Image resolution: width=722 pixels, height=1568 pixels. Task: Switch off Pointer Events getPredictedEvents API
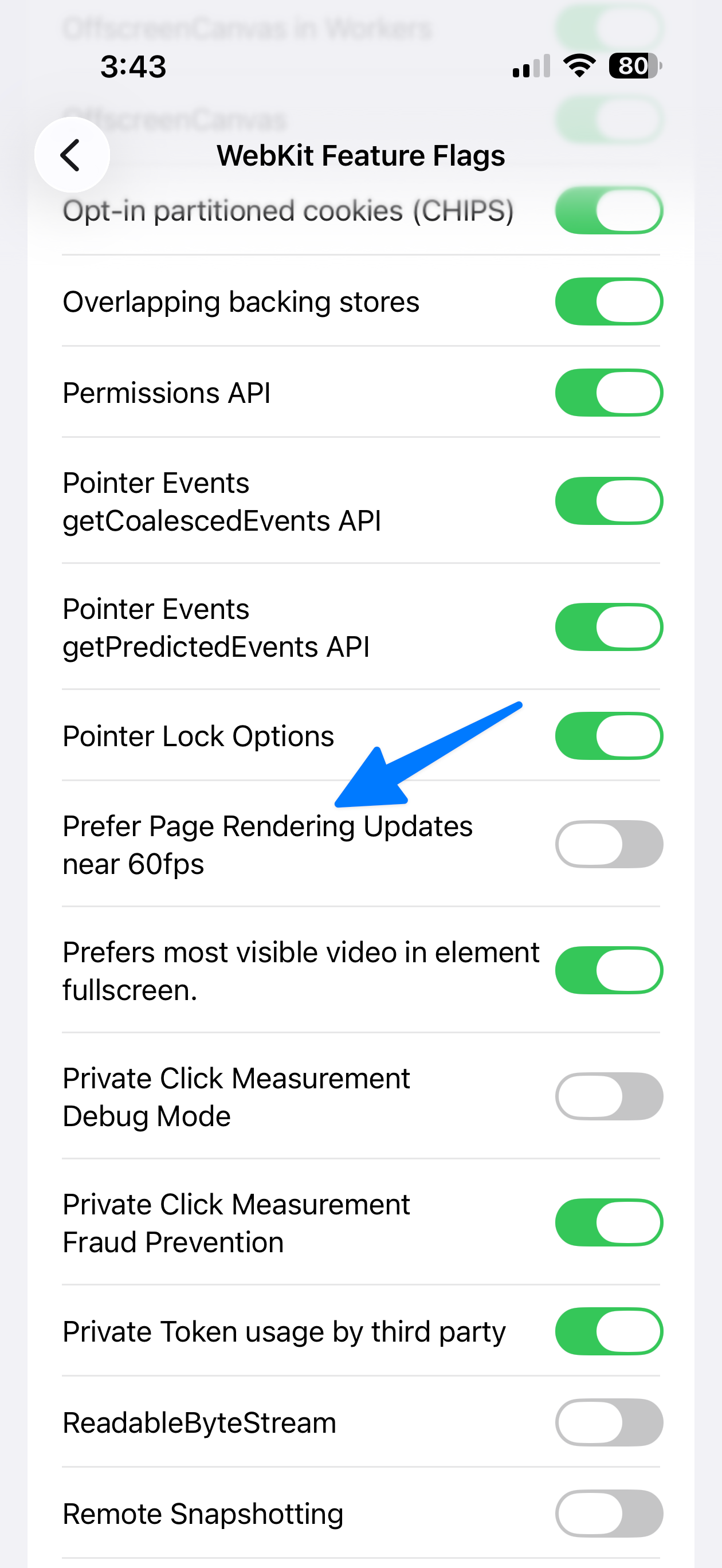[x=608, y=627]
